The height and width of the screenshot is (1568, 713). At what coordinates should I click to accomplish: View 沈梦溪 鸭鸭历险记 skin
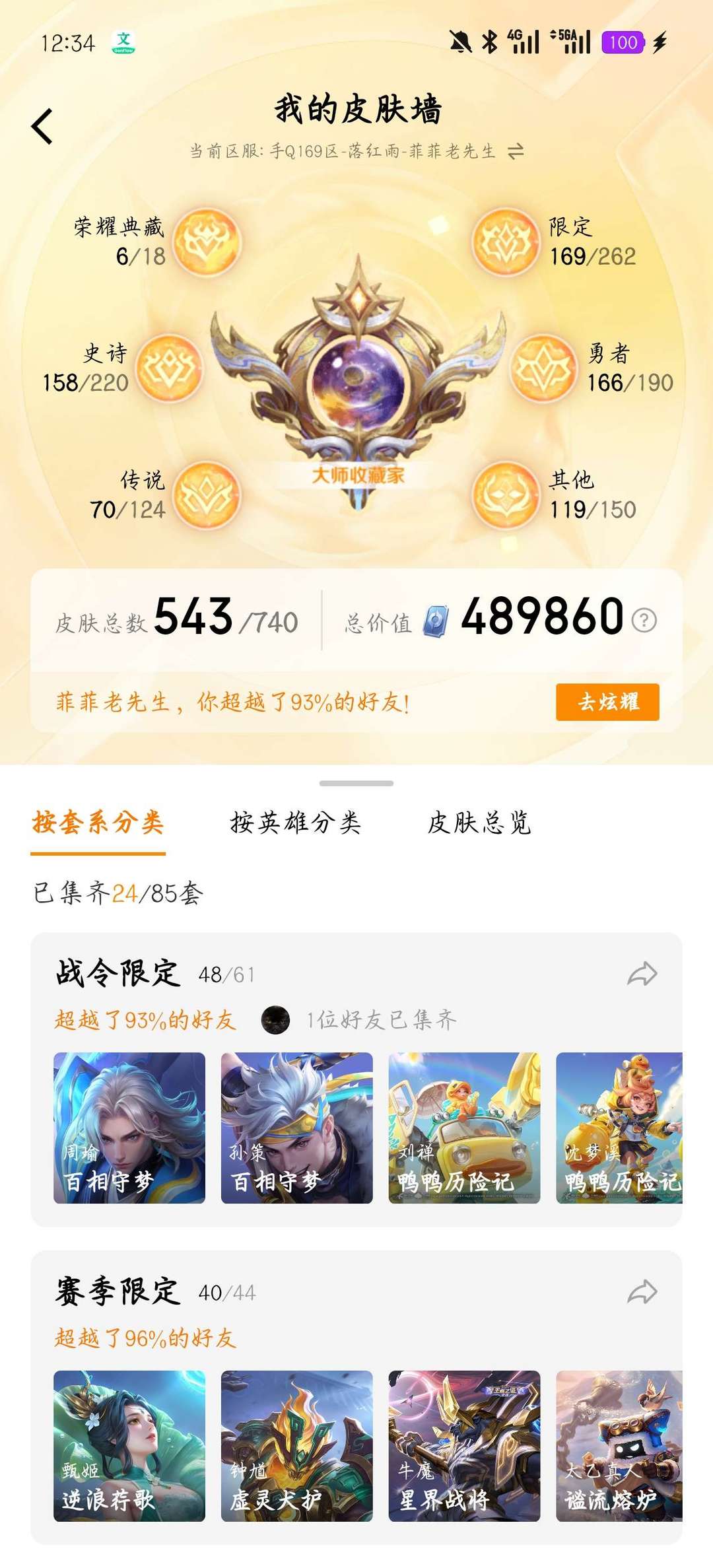click(x=619, y=1128)
